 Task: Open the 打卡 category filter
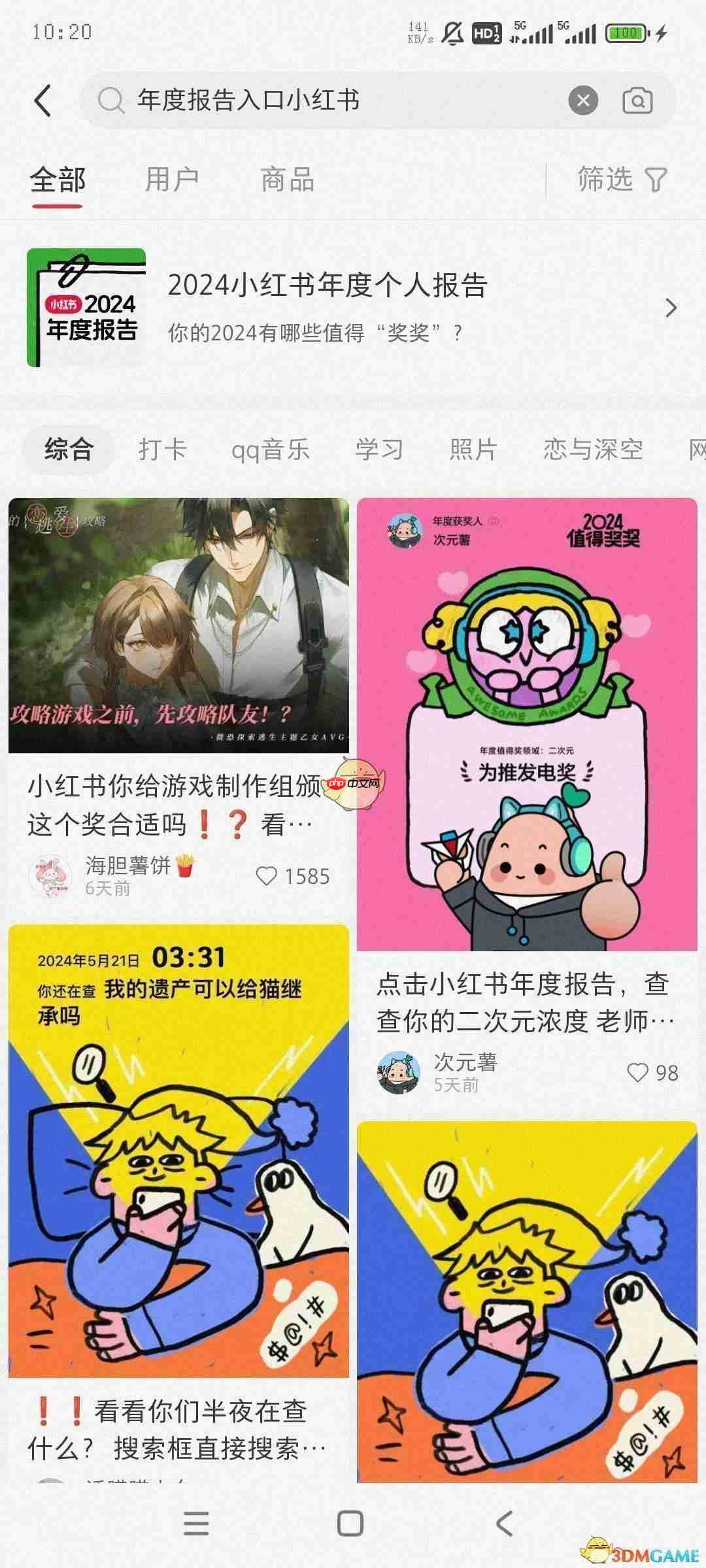[162, 449]
